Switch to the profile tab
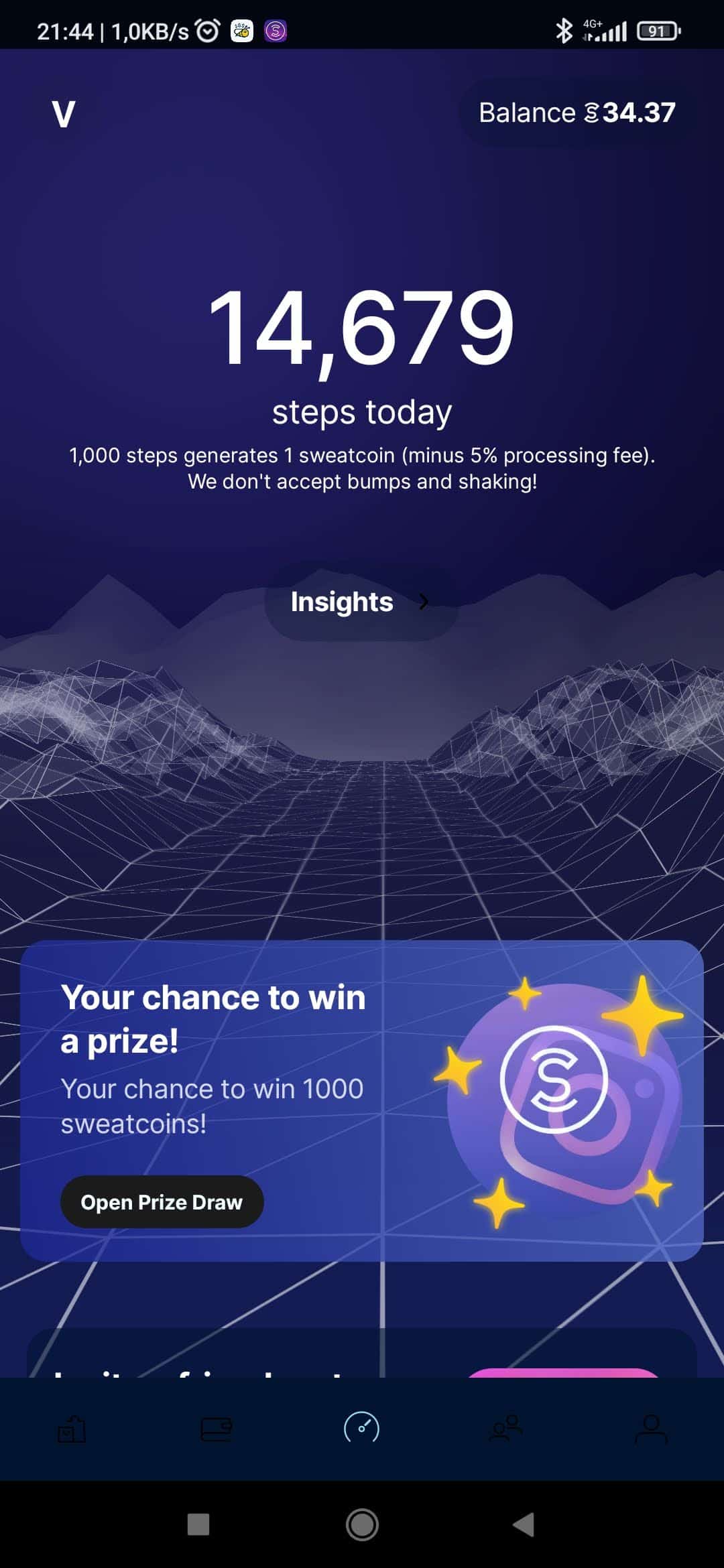The image size is (724, 1568). pyautogui.click(x=651, y=1429)
